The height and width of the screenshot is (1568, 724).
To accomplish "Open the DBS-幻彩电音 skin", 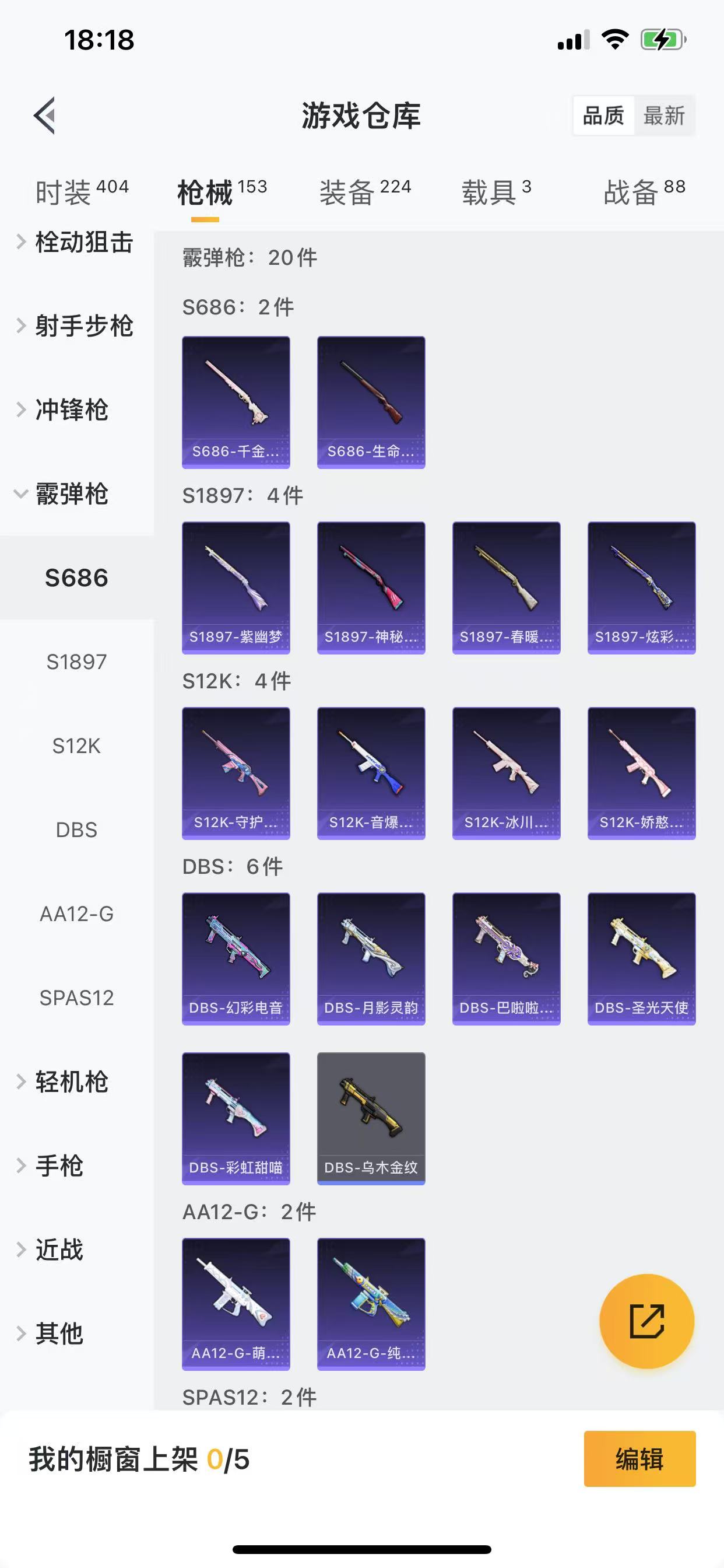I will click(236, 958).
